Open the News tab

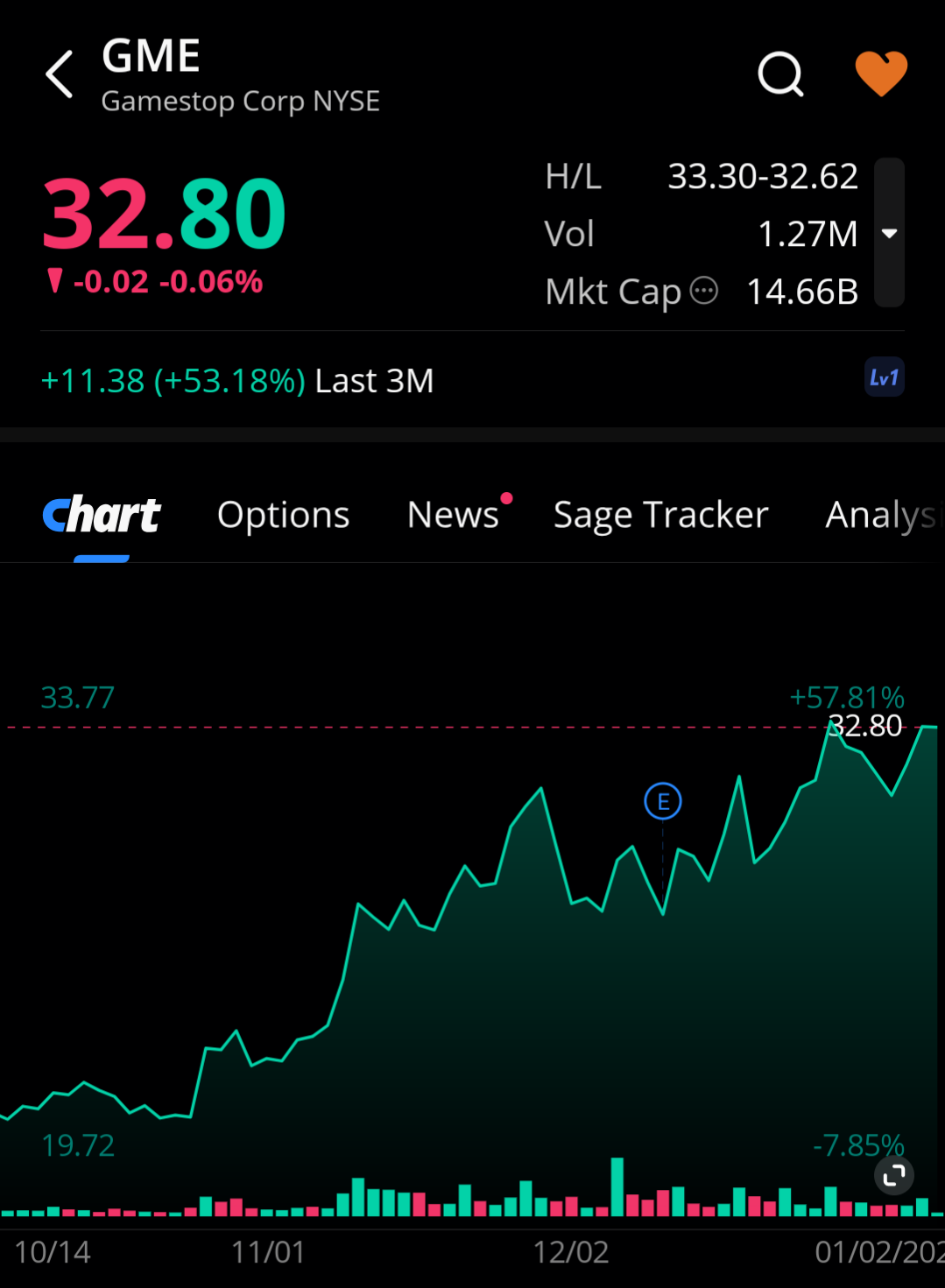pyautogui.click(x=453, y=515)
